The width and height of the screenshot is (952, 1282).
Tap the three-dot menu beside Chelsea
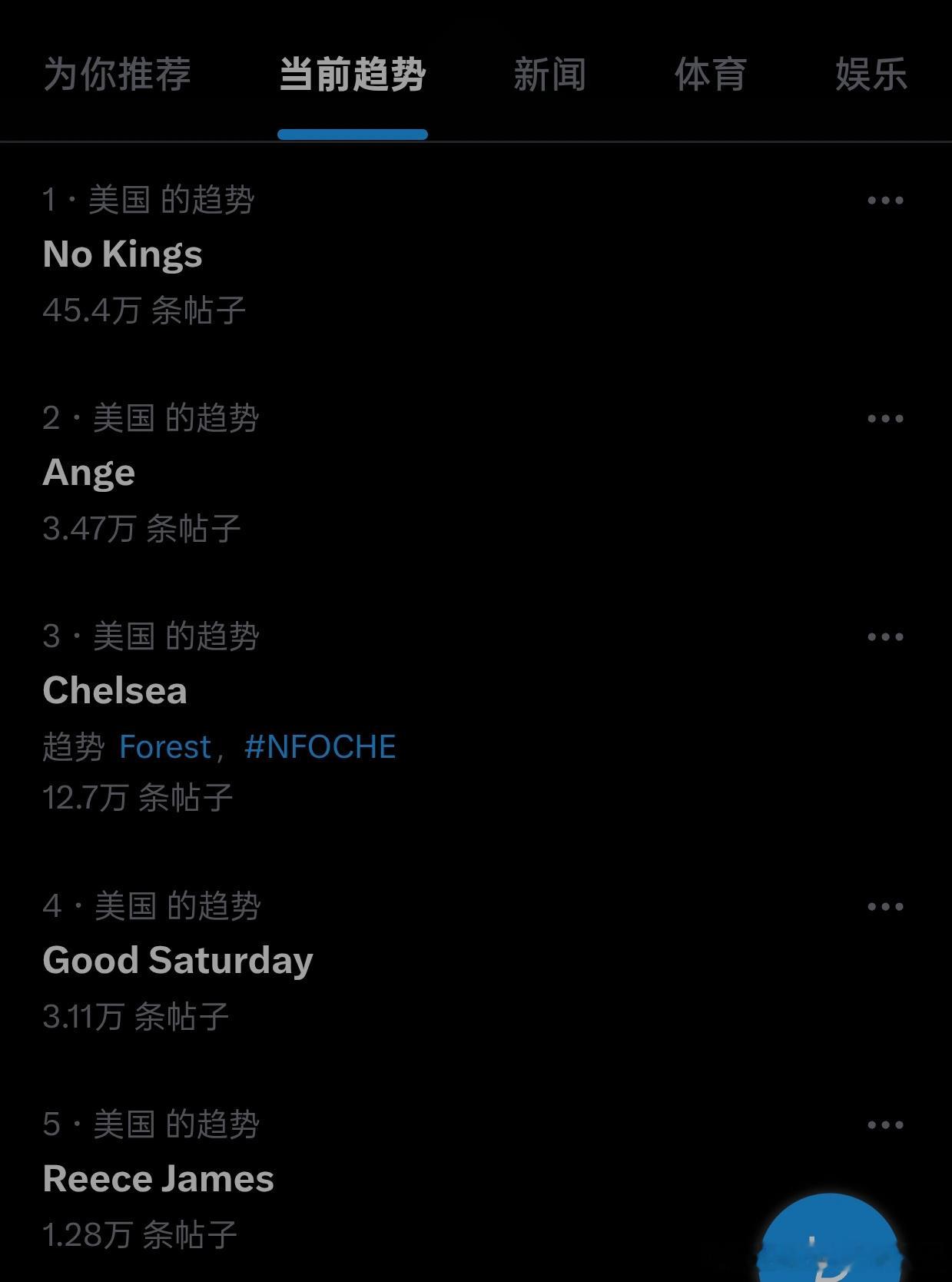[885, 637]
